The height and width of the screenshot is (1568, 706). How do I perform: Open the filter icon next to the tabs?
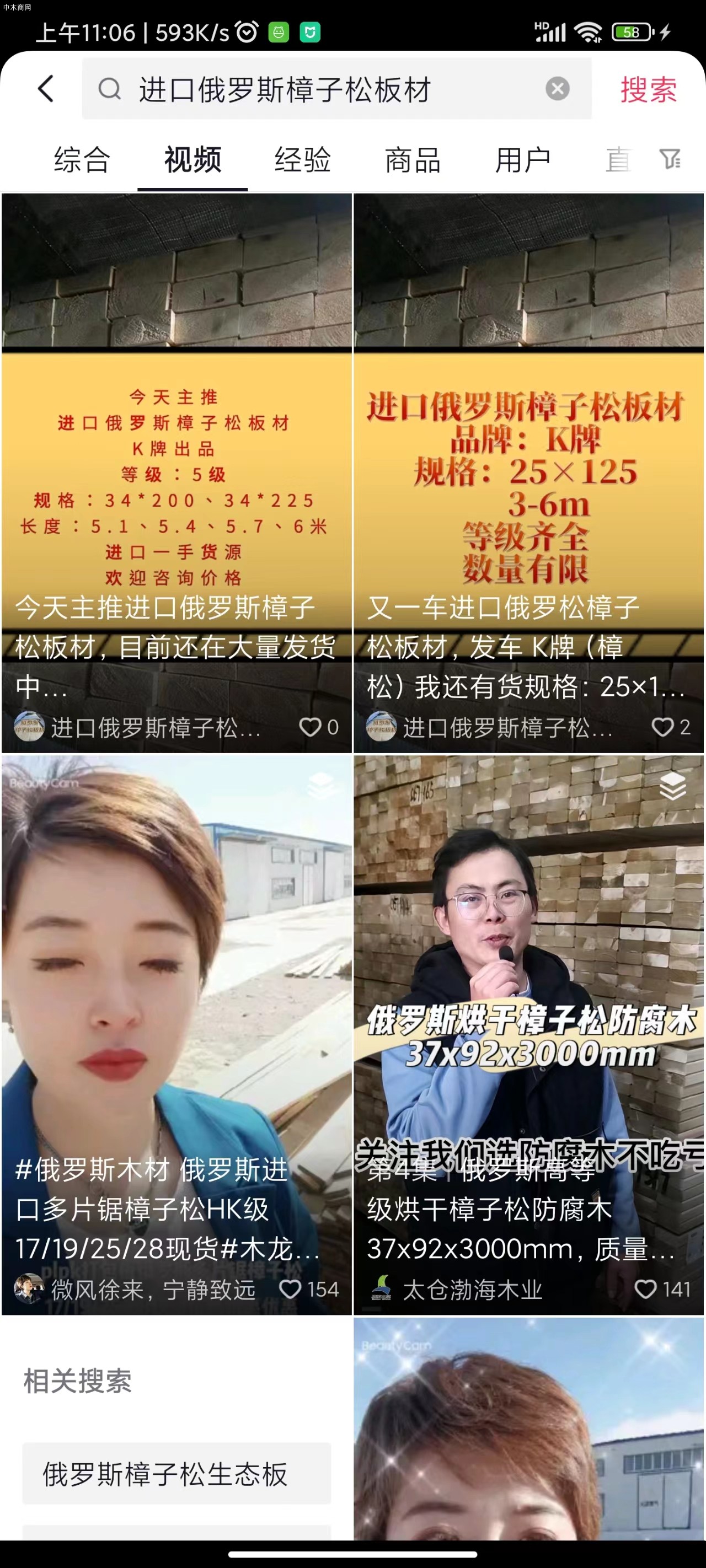(x=670, y=159)
